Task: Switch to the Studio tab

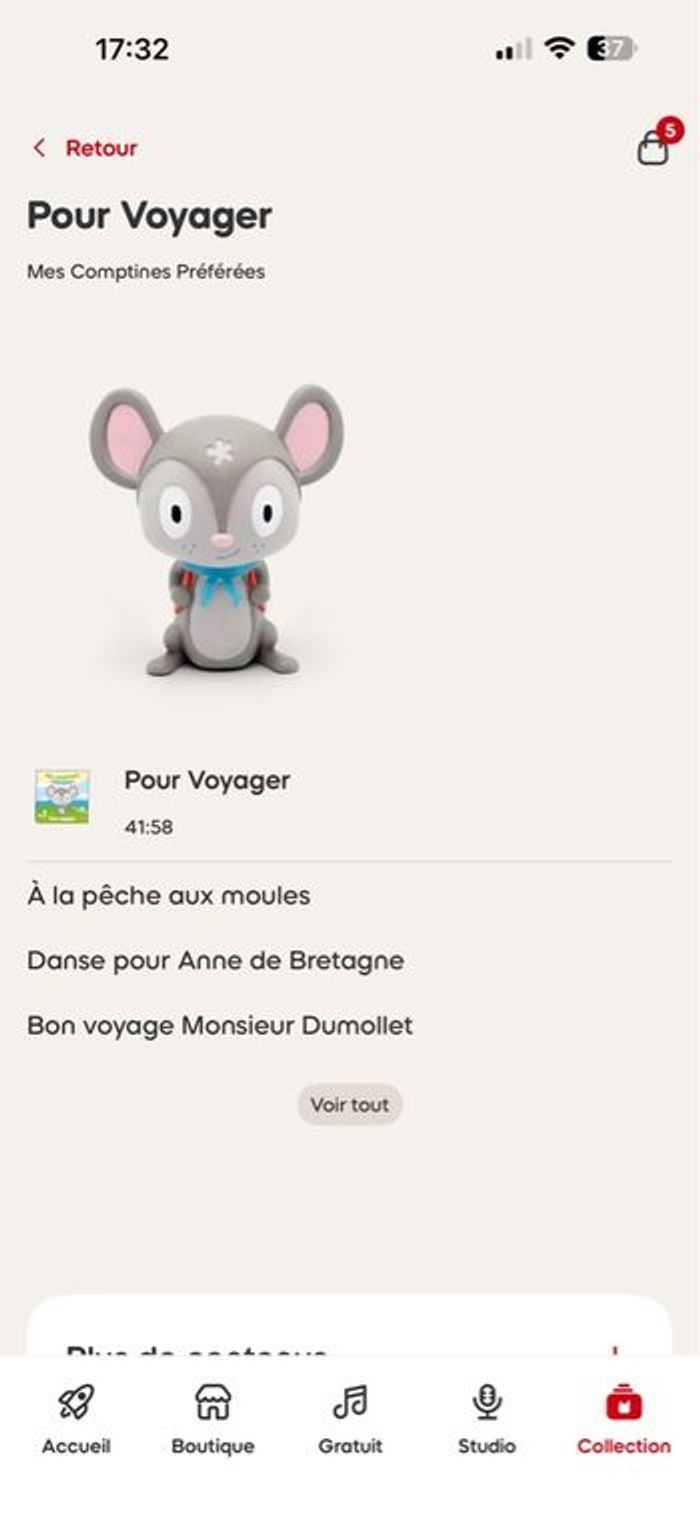Action: (487, 1419)
